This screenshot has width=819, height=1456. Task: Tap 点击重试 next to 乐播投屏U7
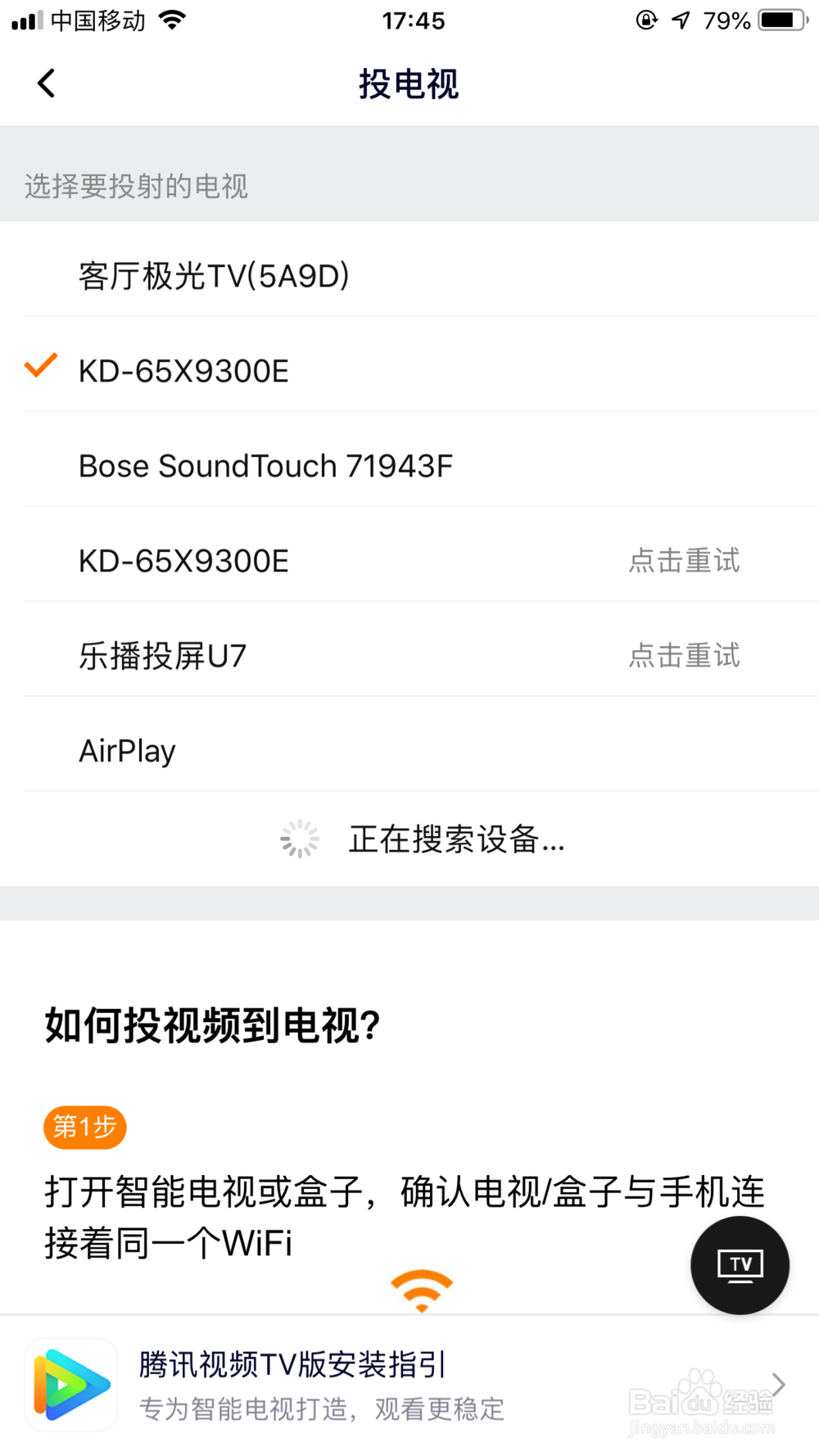tap(685, 655)
